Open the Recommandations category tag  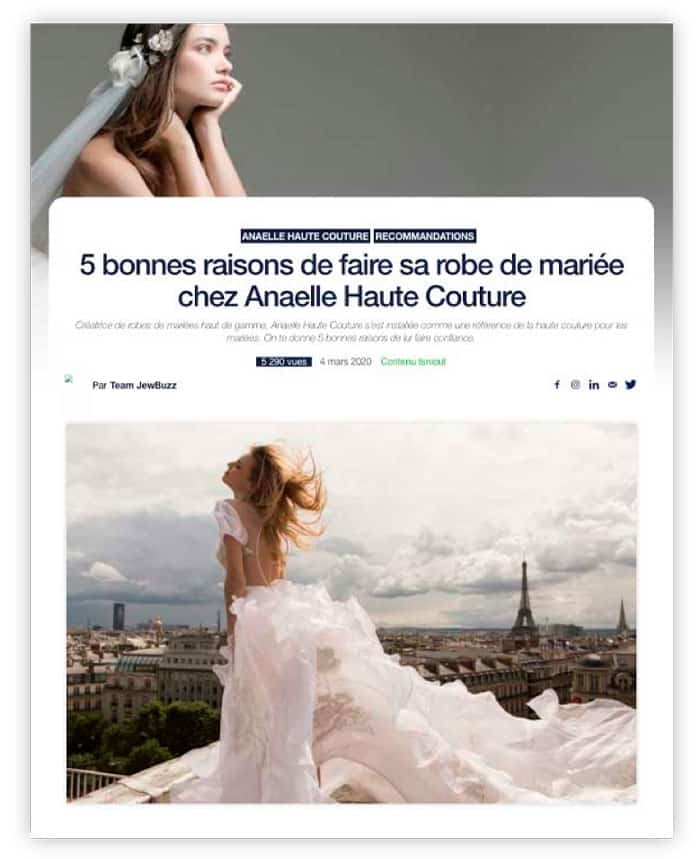[425, 236]
